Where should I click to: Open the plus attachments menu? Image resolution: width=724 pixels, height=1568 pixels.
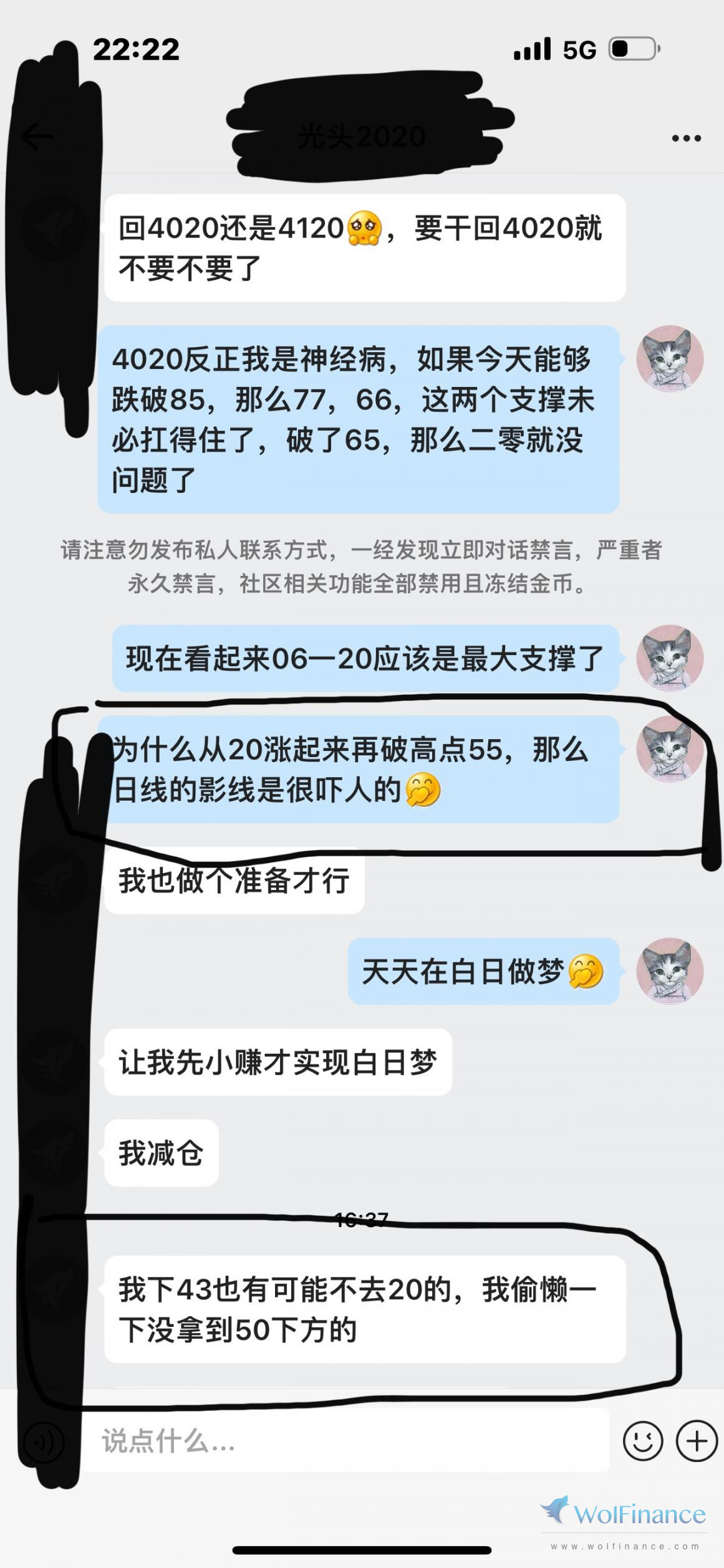(x=697, y=1441)
